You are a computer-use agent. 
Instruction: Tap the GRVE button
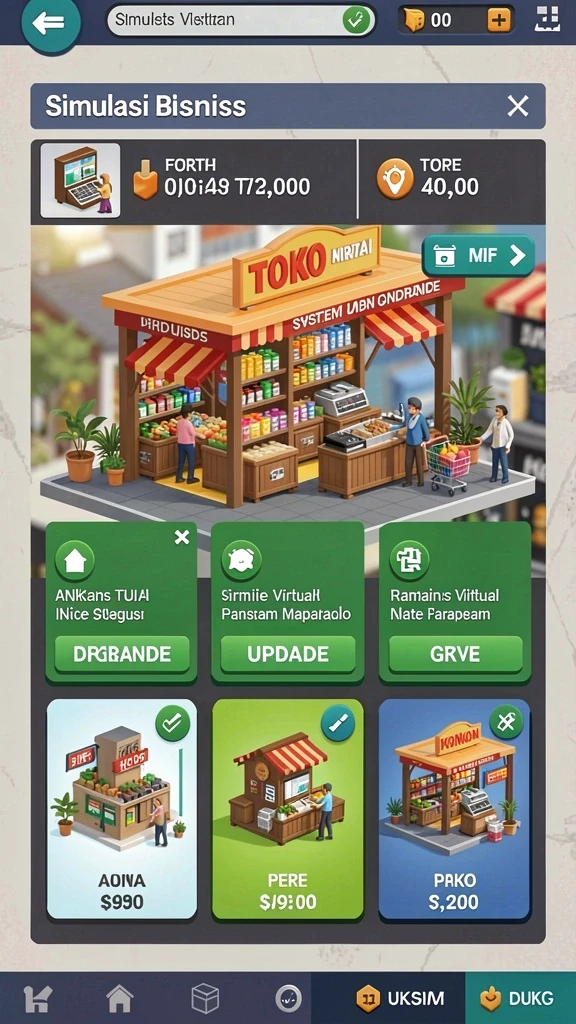click(456, 654)
